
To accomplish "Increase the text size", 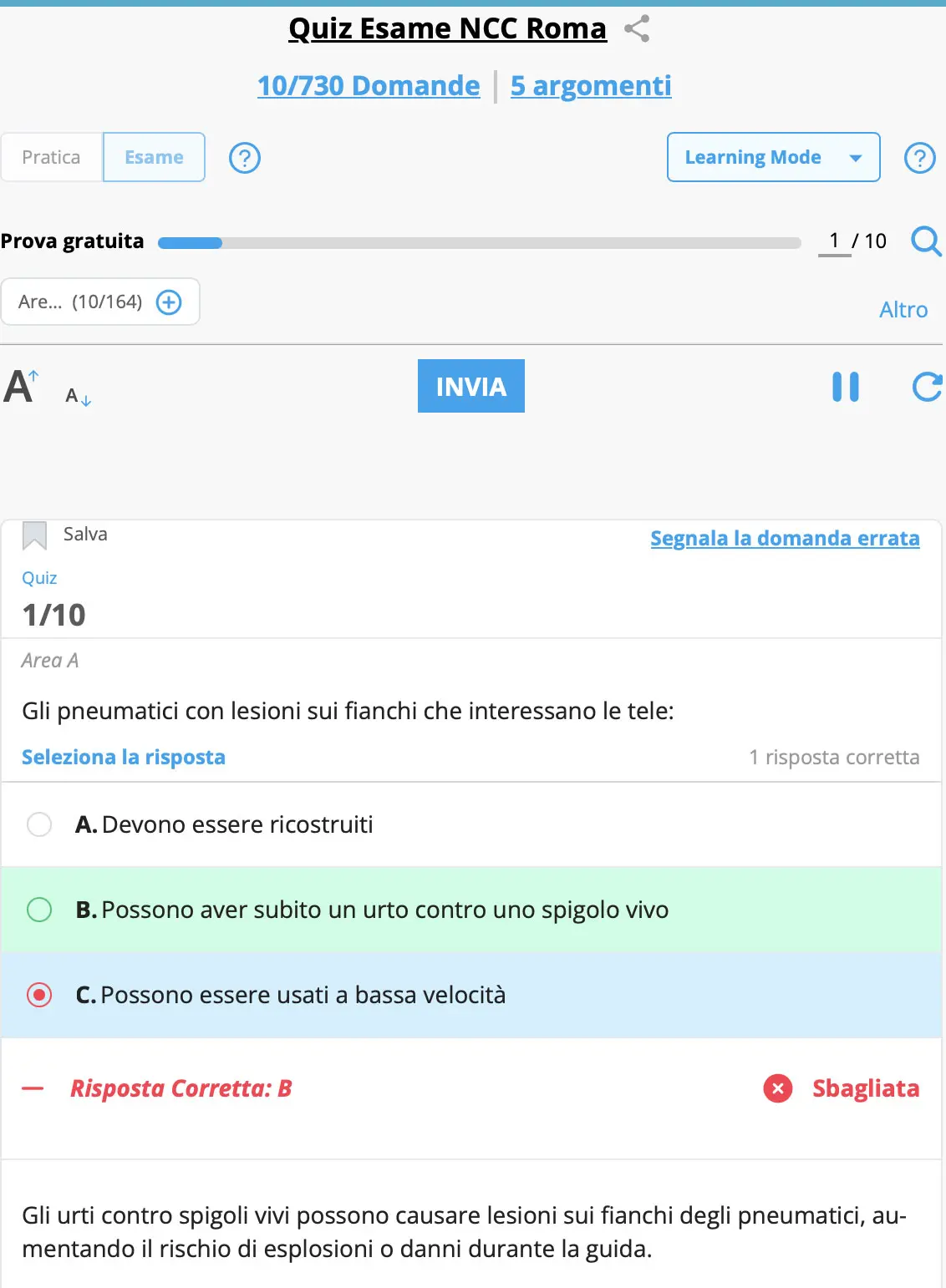I will [x=21, y=387].
